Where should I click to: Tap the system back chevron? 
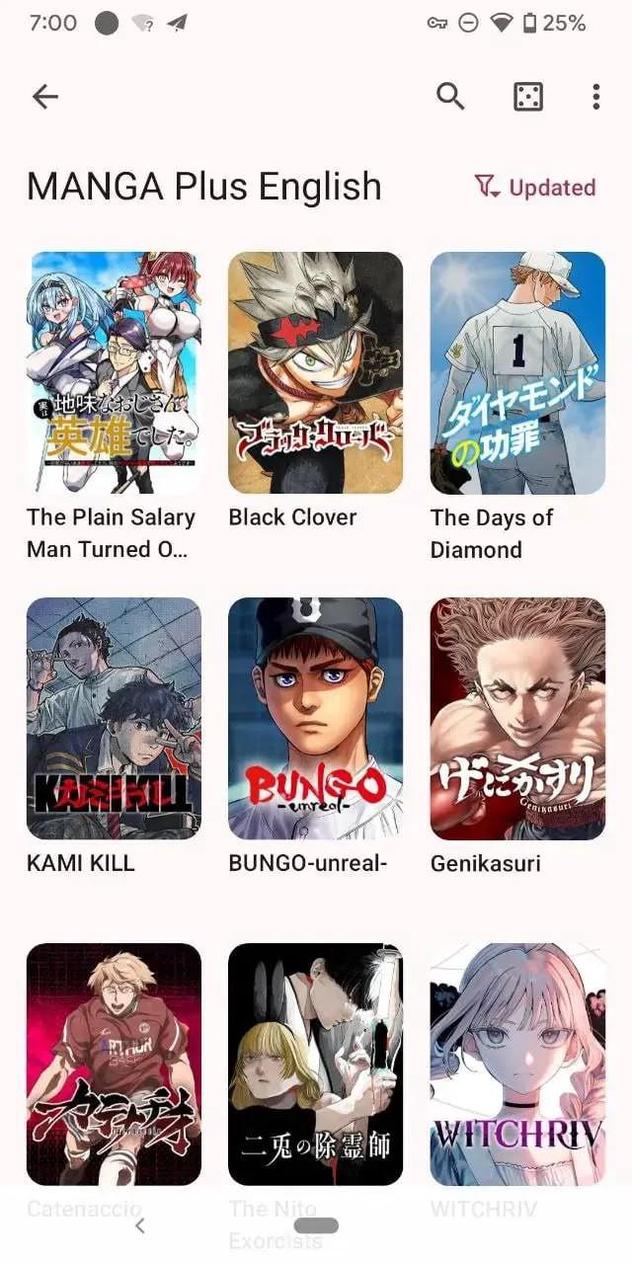coord(140,1225)
